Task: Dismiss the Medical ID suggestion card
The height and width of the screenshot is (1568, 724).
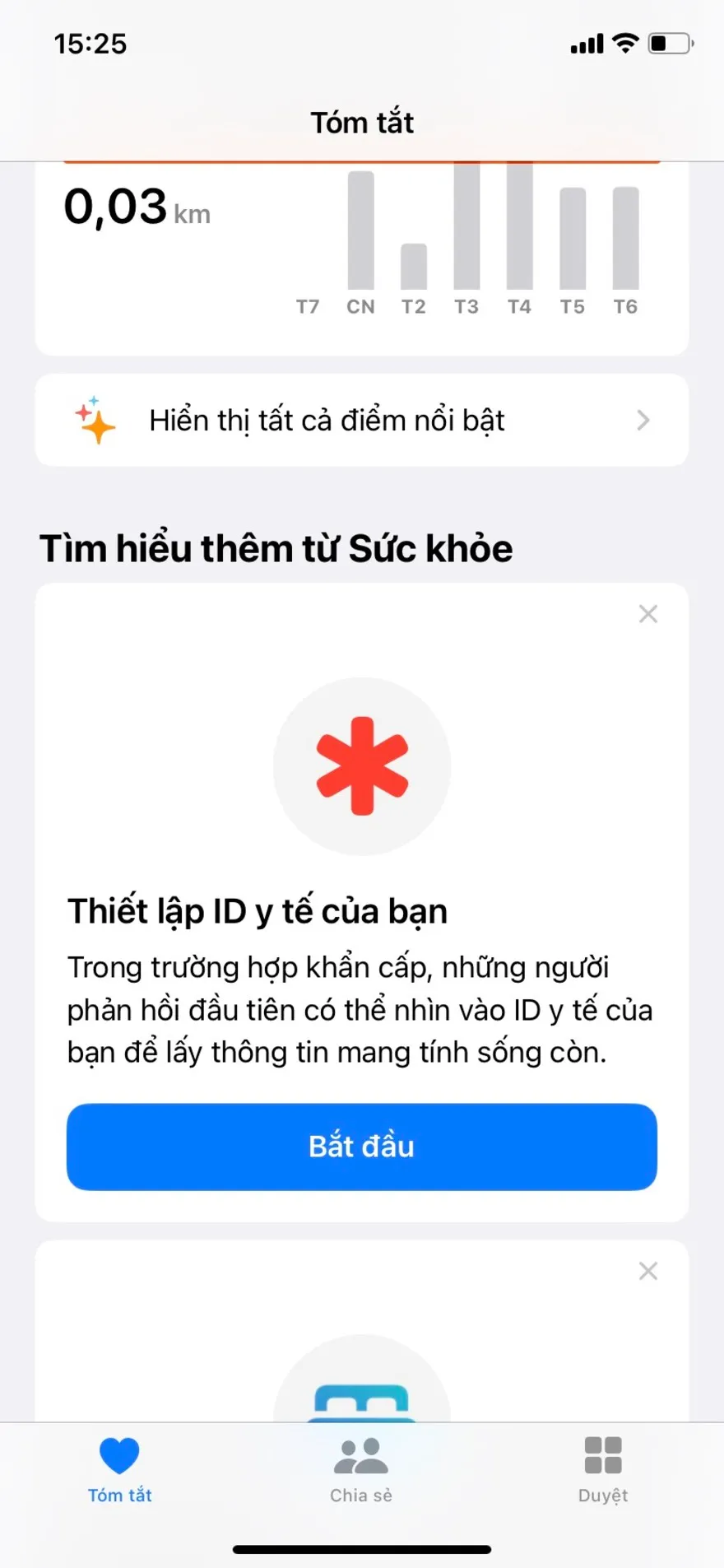Action: [x=647, y=612]
